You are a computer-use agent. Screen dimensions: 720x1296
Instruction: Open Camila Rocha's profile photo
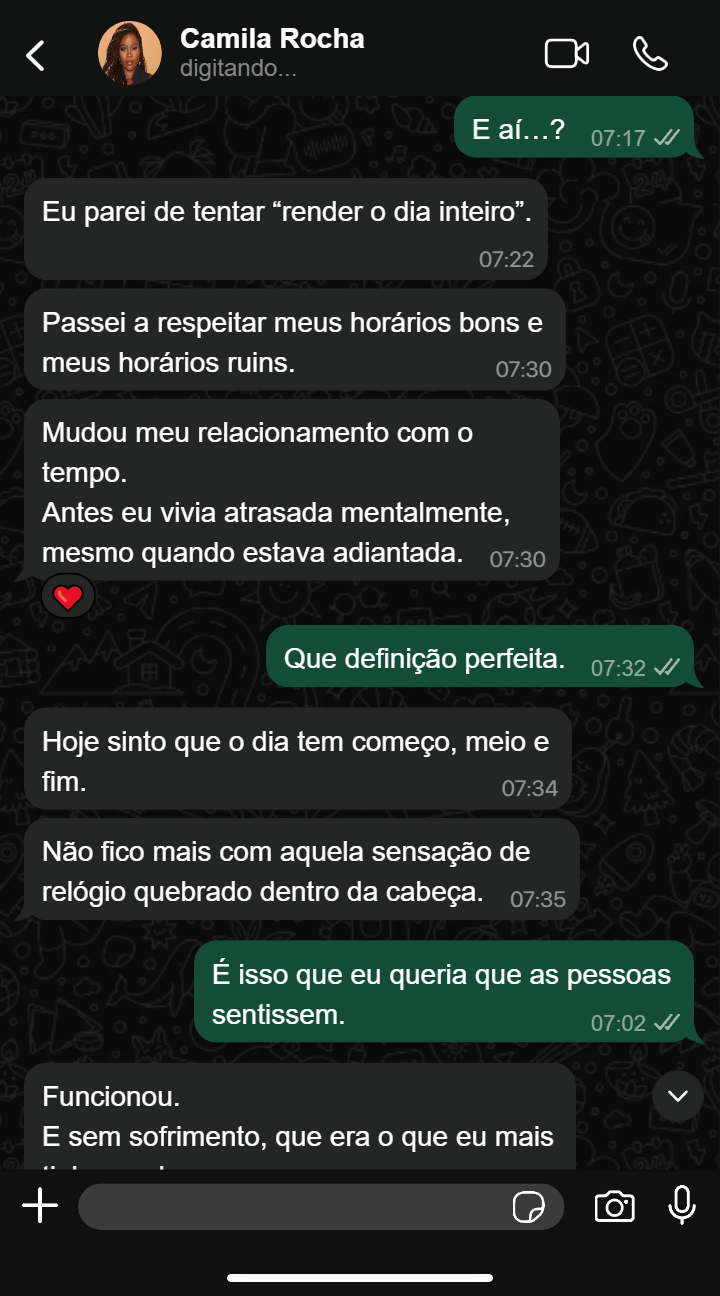(x=130, y=53)
